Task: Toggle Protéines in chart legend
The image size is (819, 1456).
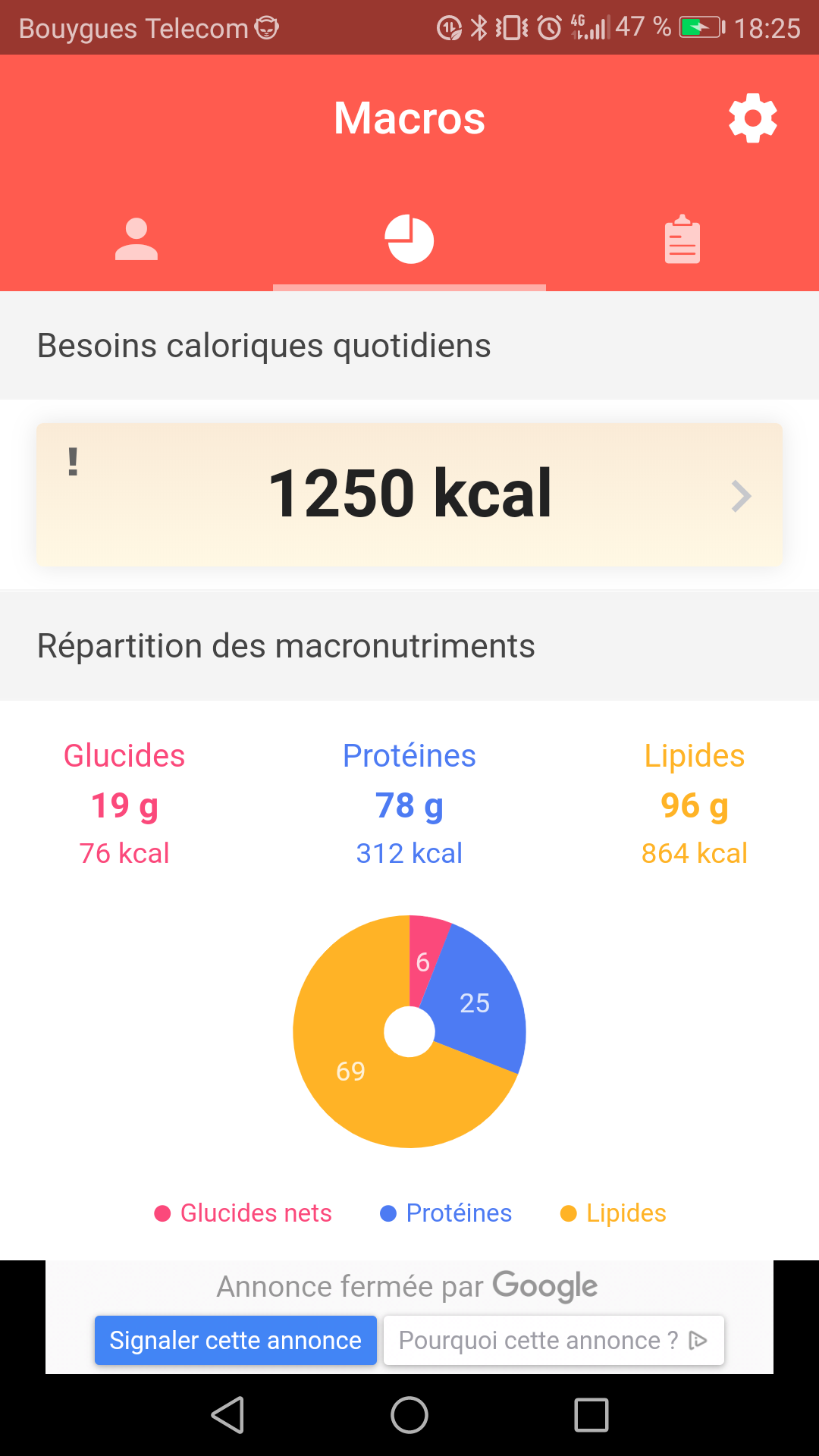Action: pos(447,1213)
